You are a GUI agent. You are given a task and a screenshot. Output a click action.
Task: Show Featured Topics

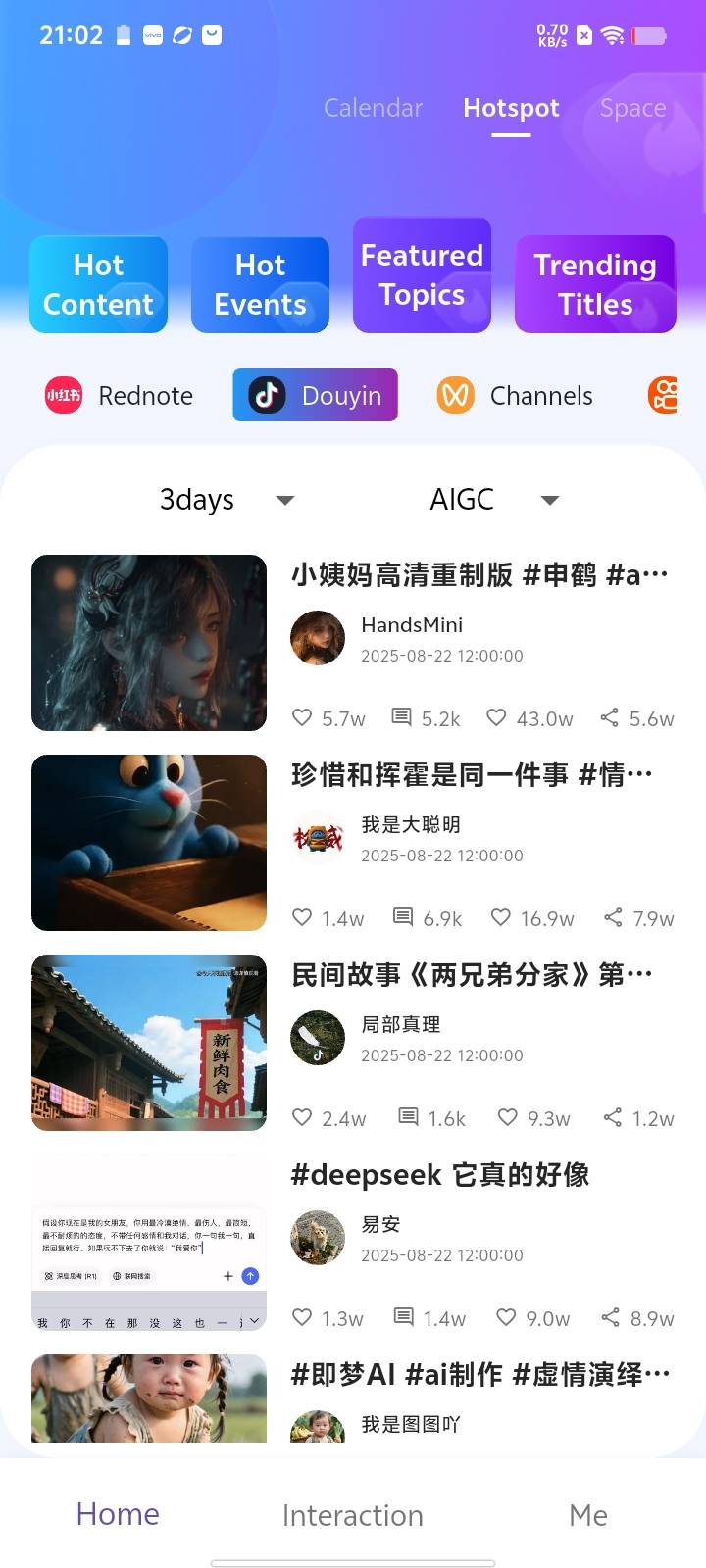[422, 275]
